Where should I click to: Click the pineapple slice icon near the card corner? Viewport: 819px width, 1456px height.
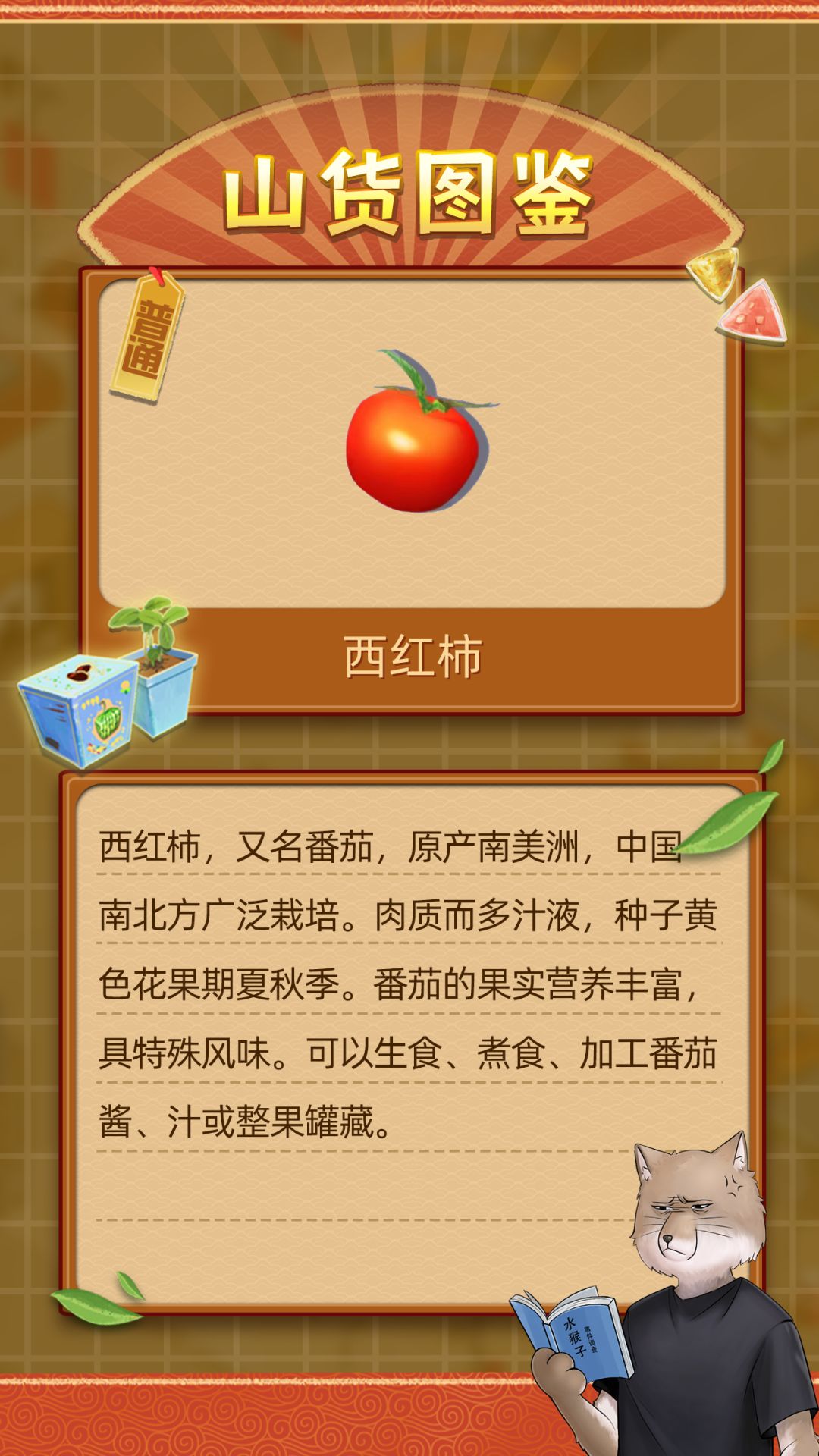(x=714, y=275)
